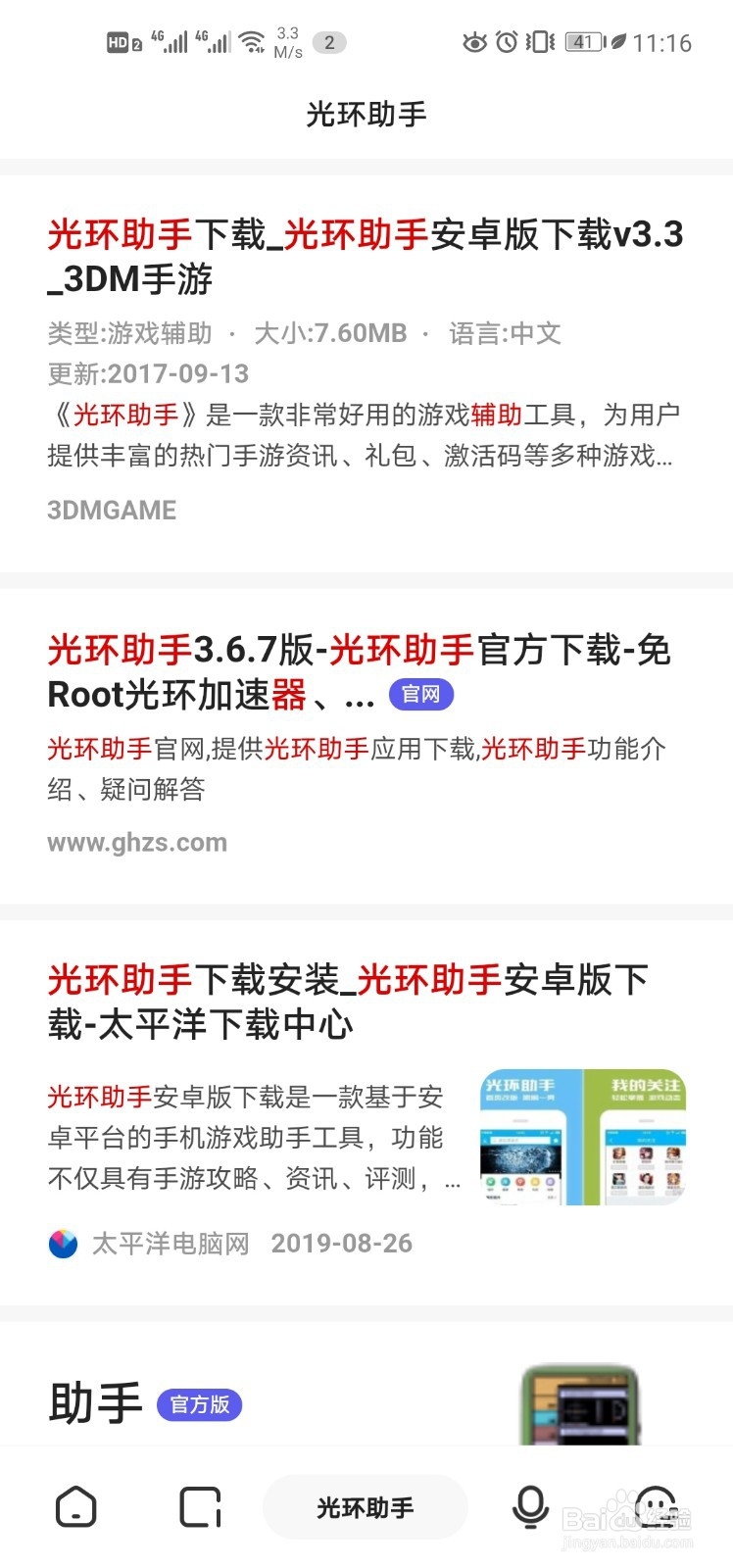Tap the 3DMGAME source icon
The image size is (733, 1568).
click(x=111, y=510)
